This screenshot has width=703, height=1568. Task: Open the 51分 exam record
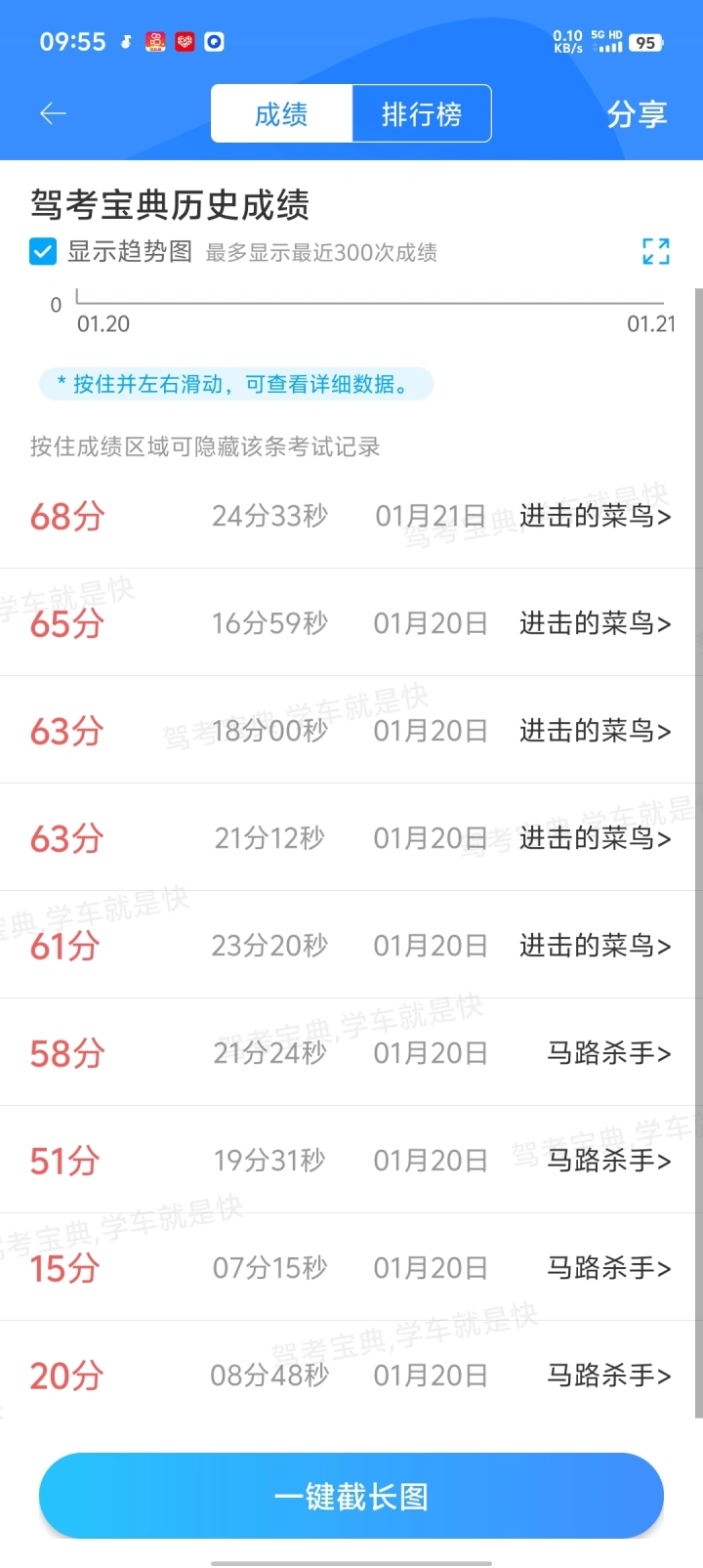[351, 1160]
